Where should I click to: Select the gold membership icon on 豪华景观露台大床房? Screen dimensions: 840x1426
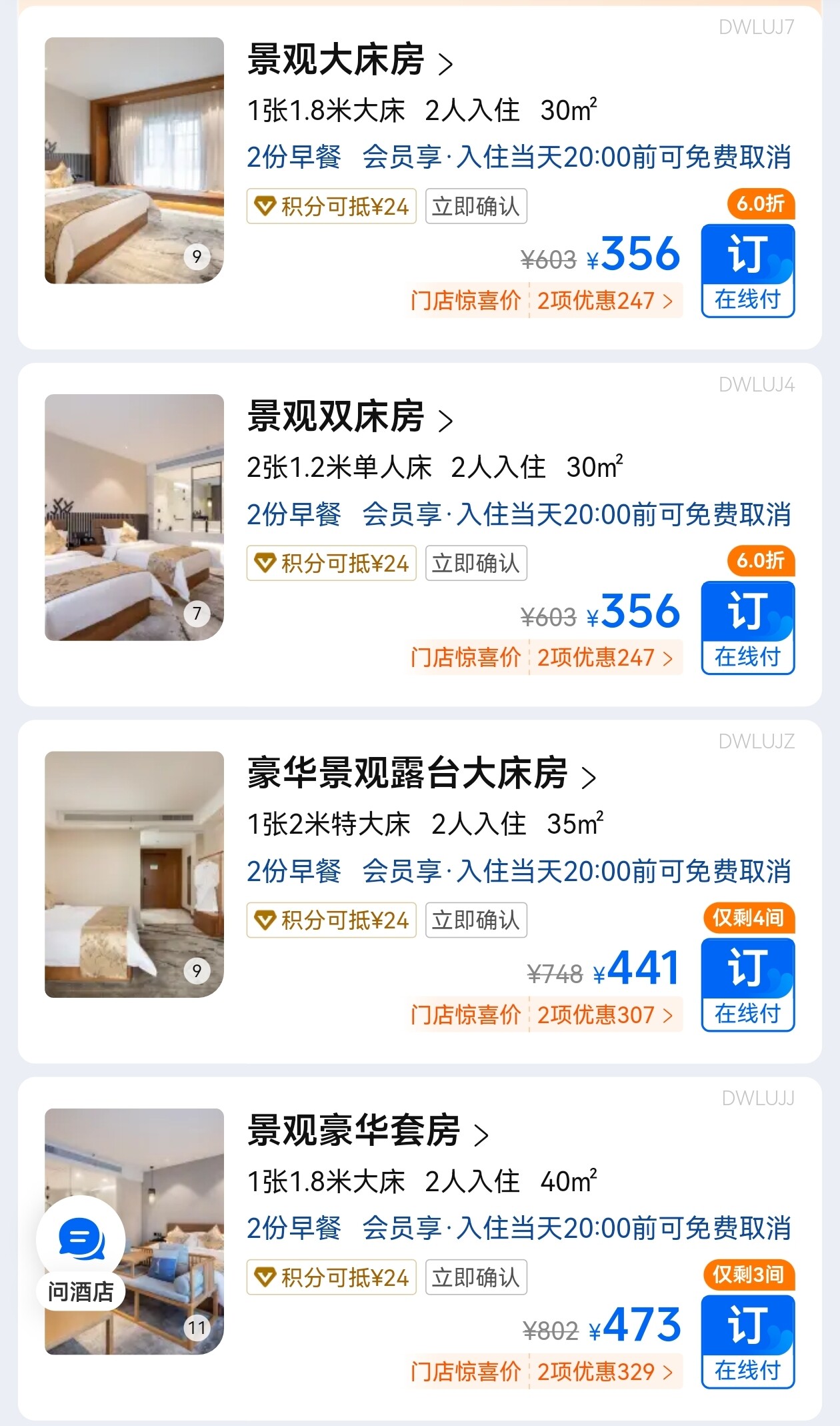(x=265, y=920)
